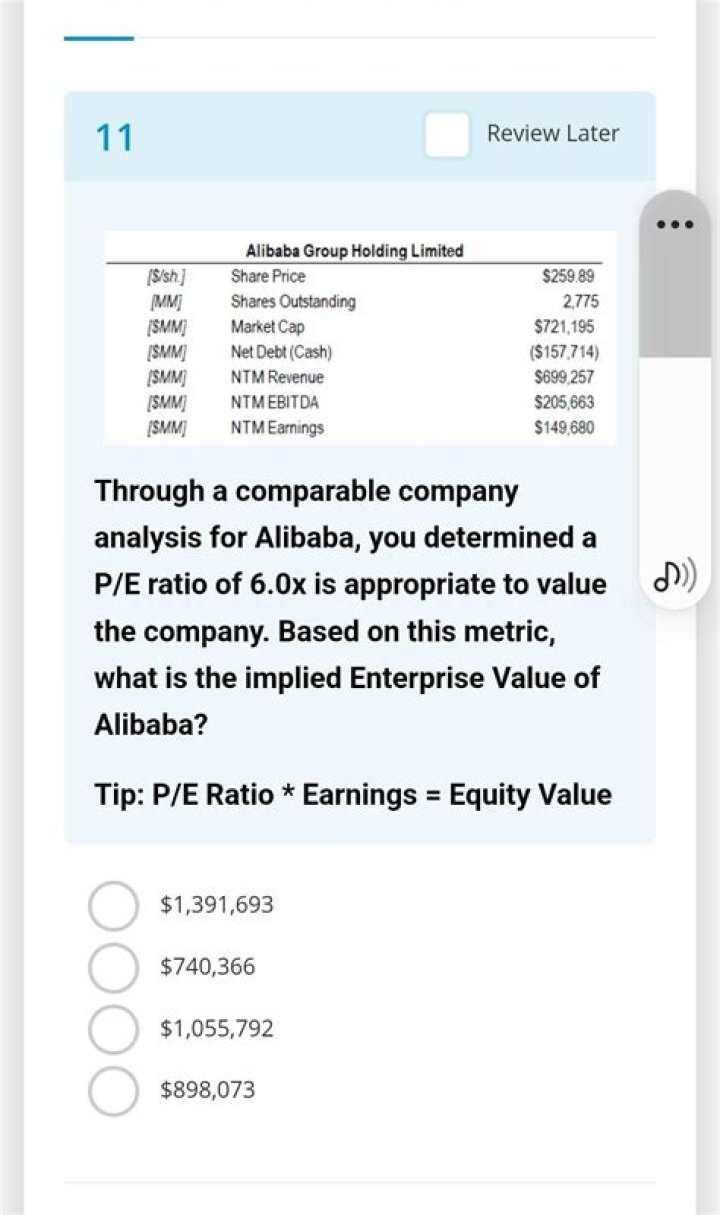The height and width of the screenshot is (1215, 720).
Task: Click question number 11 heading
Action: click(110, 134)
